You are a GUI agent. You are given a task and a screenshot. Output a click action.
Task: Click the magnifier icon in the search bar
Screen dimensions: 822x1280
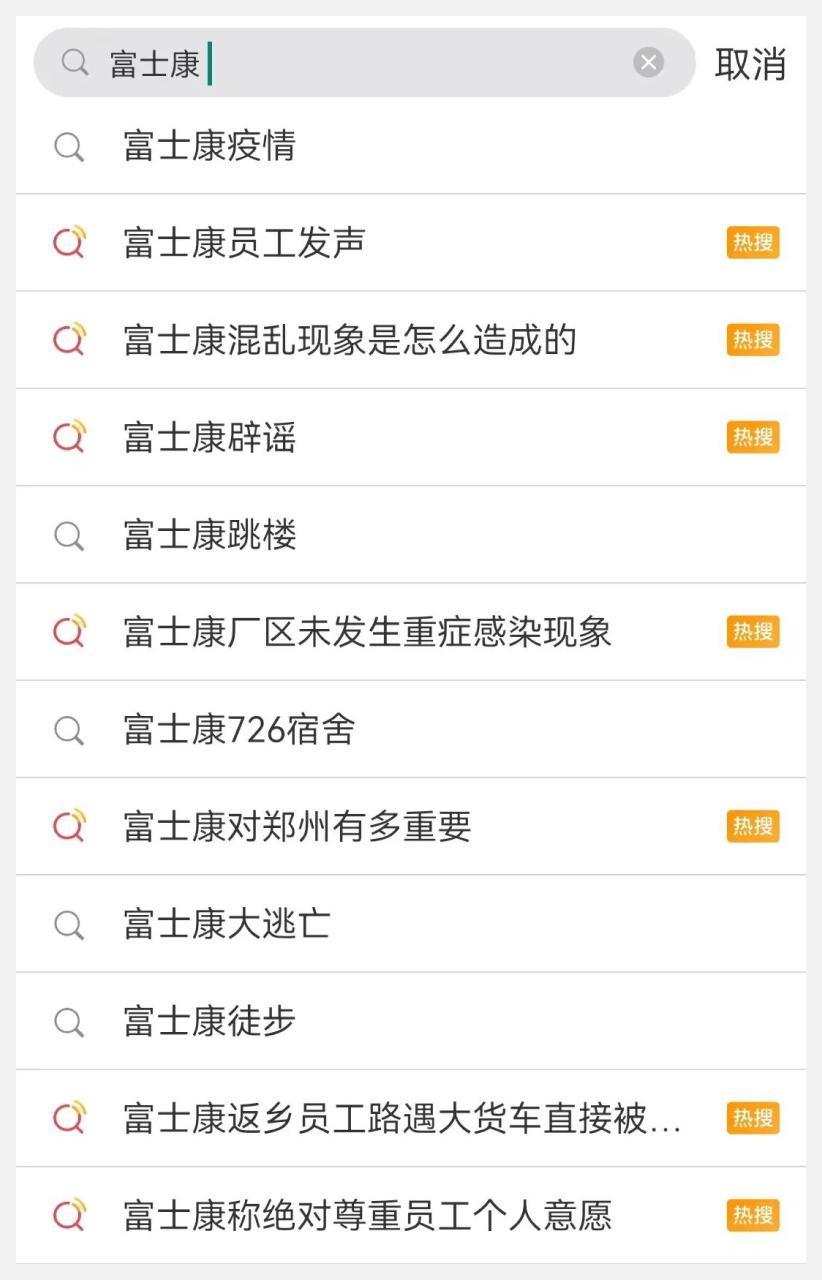[74, 62]
